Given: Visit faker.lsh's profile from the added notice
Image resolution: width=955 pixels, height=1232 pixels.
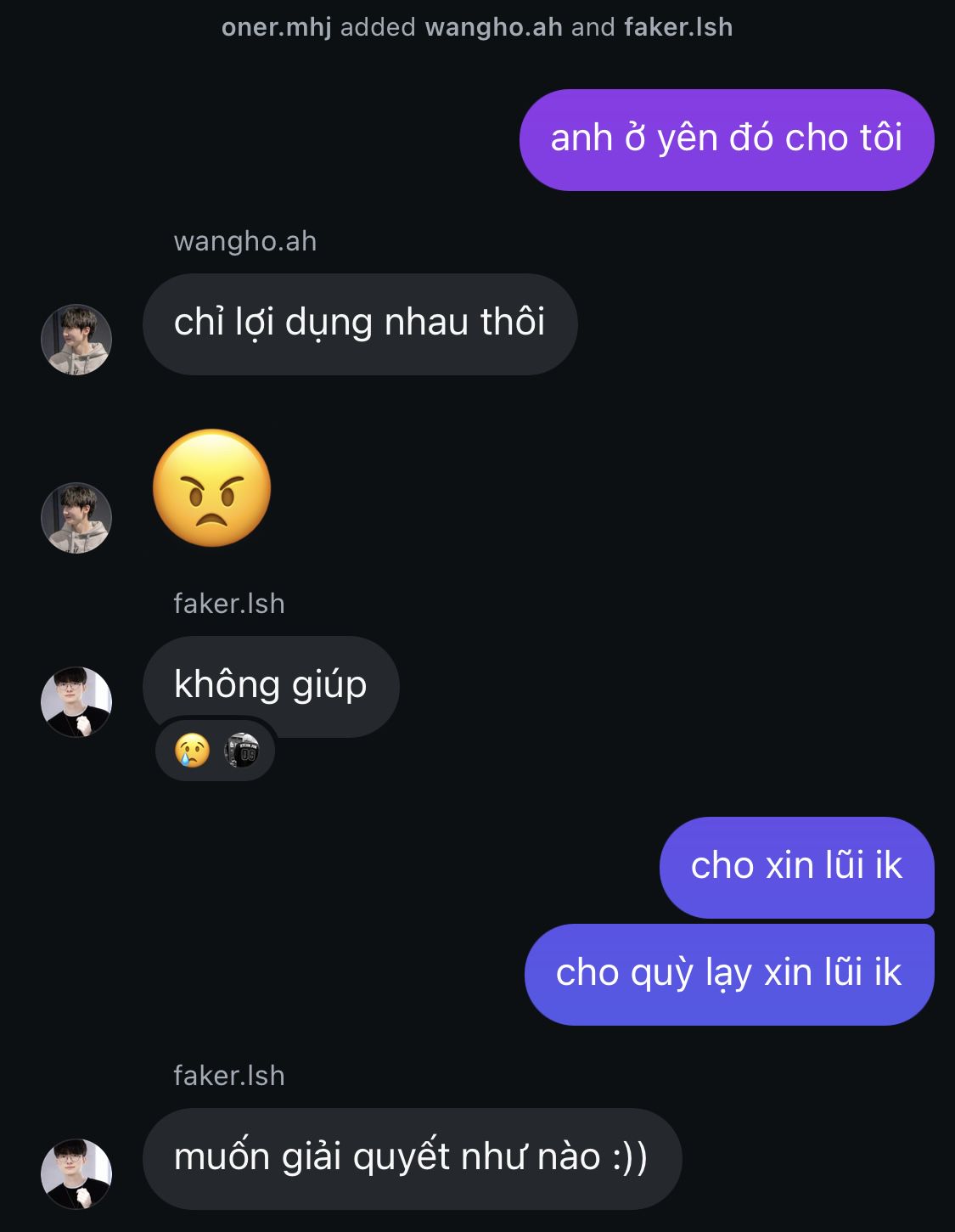Looking at the screenshot, I should tap(678, 27).
